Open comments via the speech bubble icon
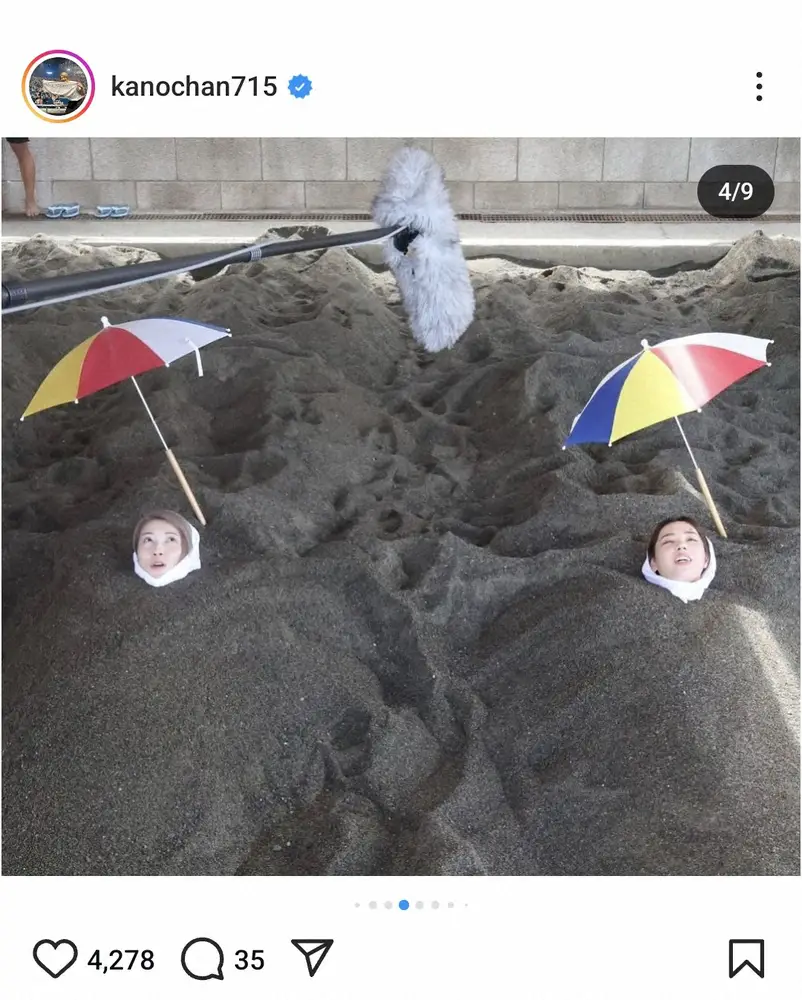Viewport: 802px width, 1000px height. [x=202, y=959]
